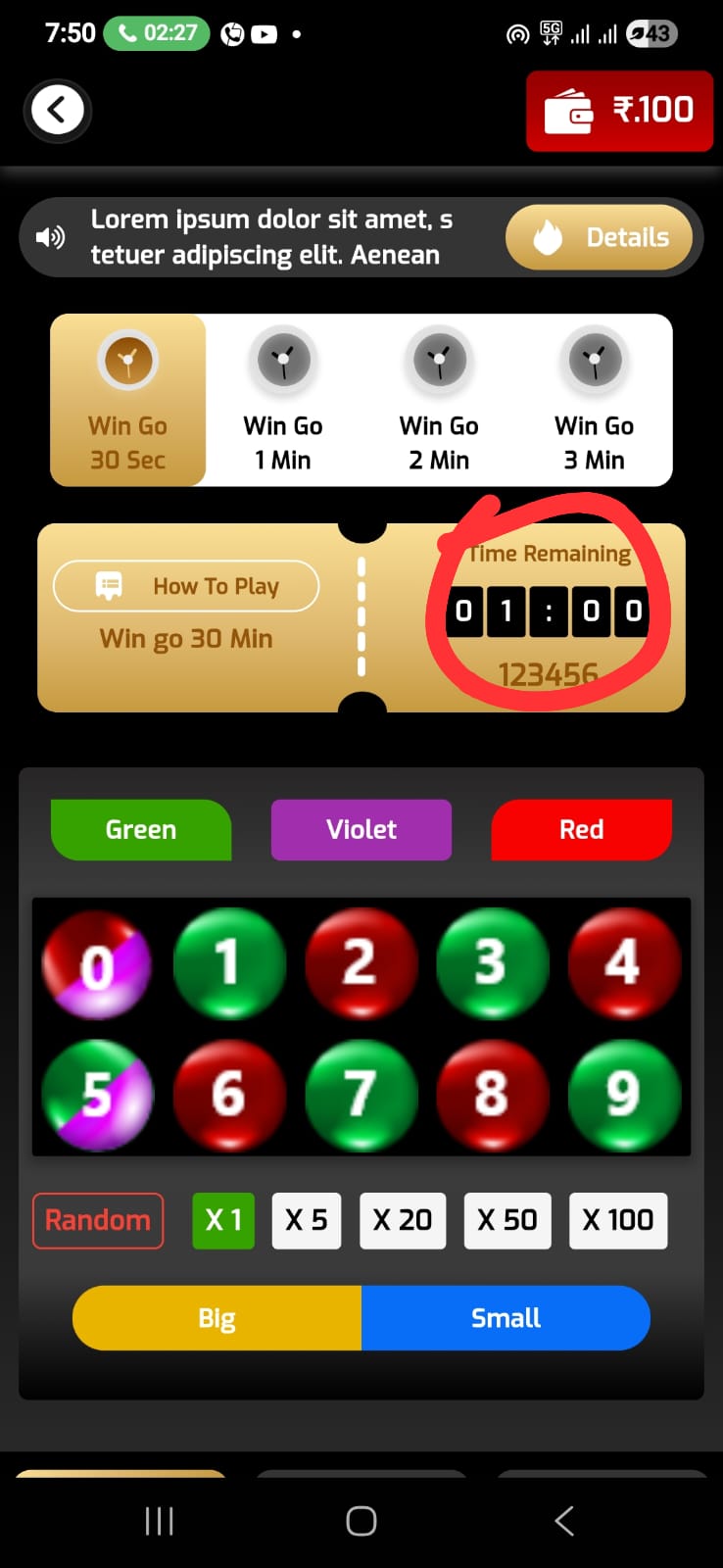Open the Details button
723x1568 pixels.
(x=600, y=237)
